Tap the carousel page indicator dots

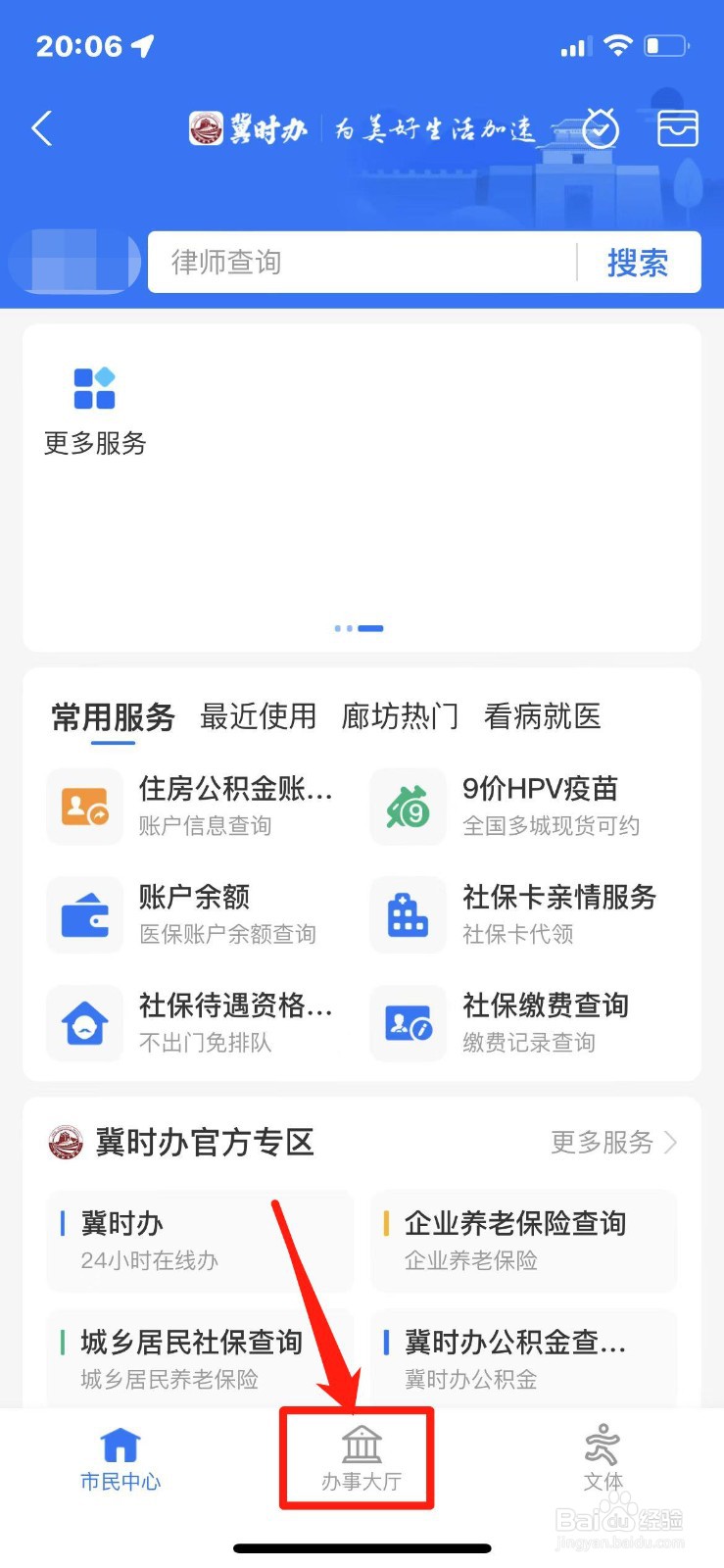tap(360, 628)
